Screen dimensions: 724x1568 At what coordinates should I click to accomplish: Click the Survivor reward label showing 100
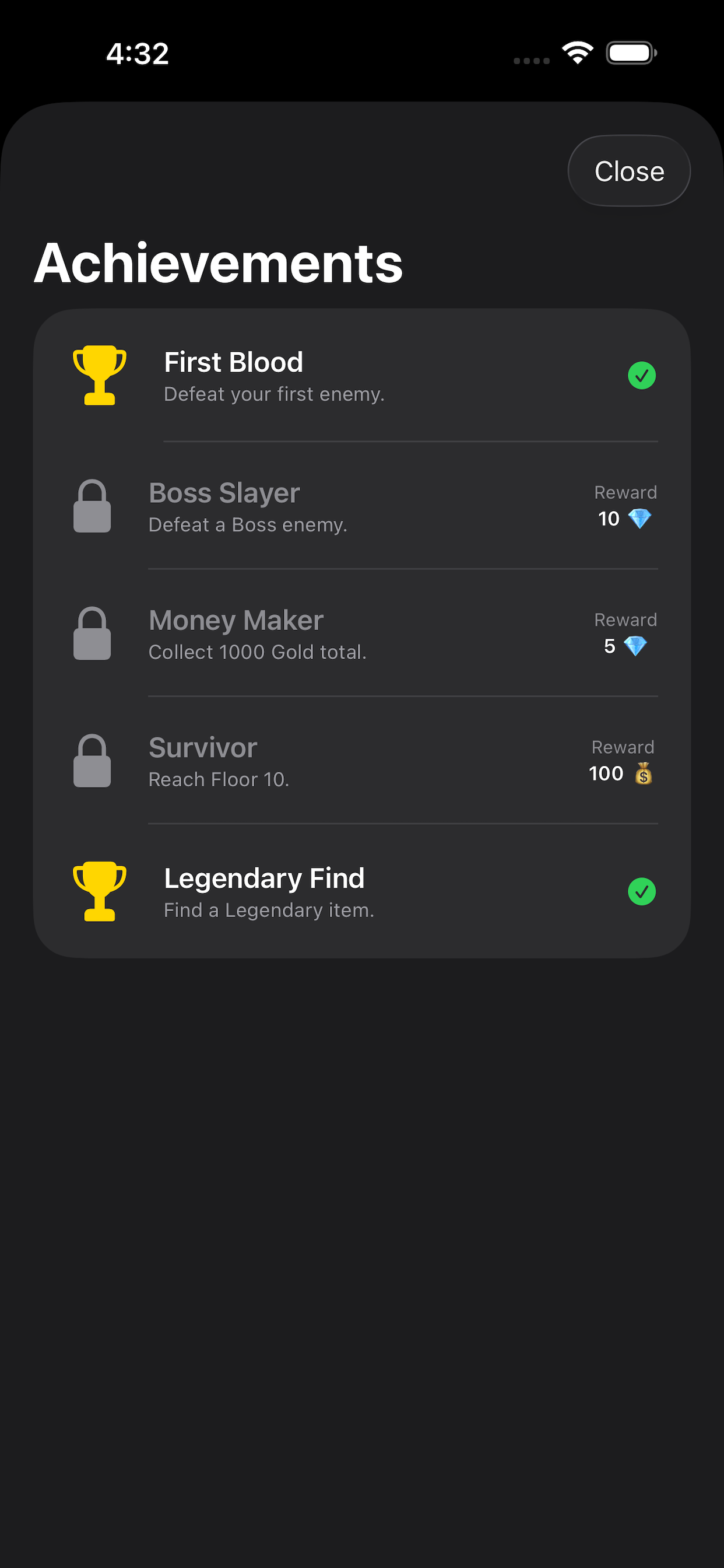click(x=605, y=773)
